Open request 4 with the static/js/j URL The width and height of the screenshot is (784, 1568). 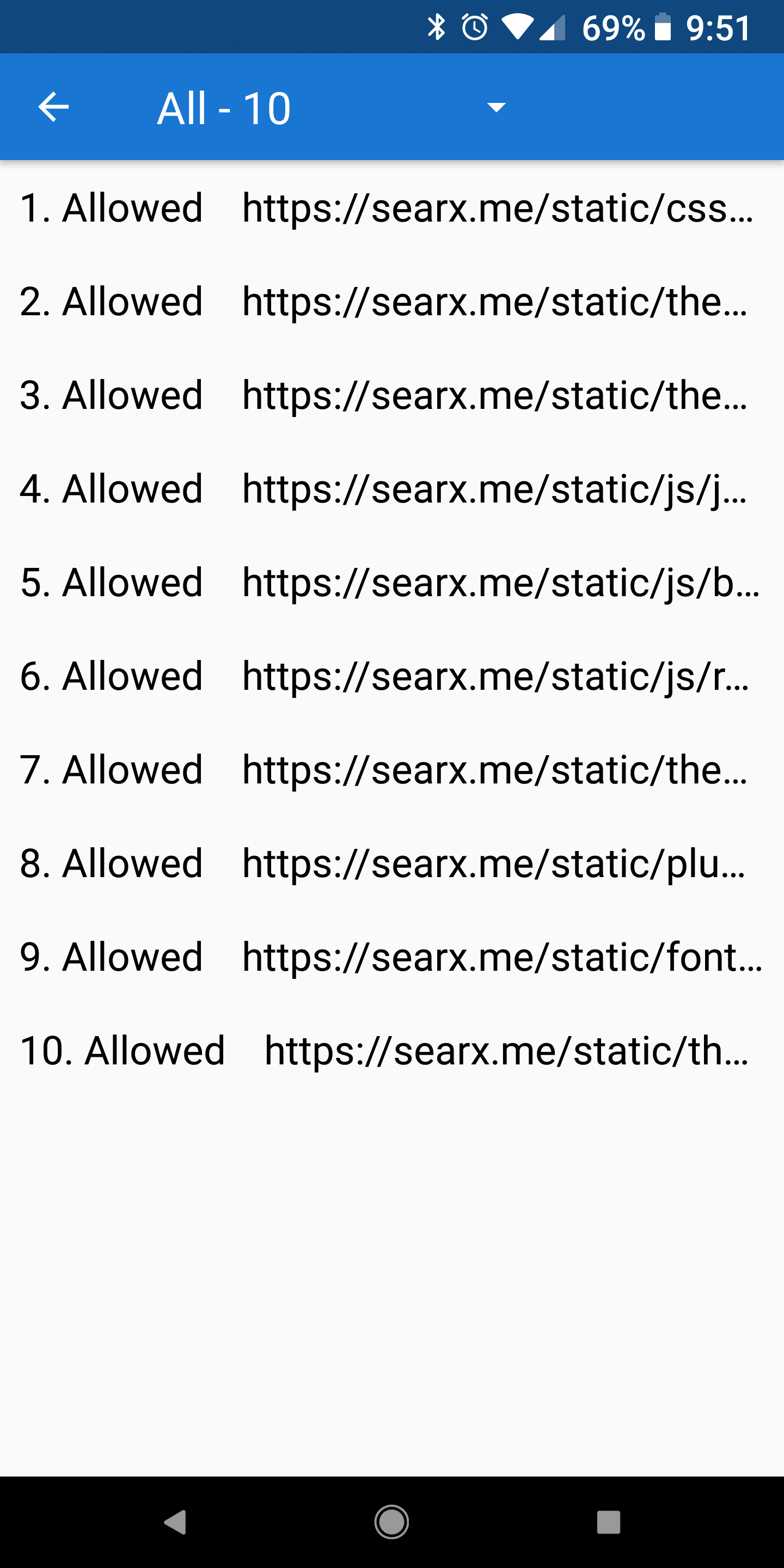point(392,489)
